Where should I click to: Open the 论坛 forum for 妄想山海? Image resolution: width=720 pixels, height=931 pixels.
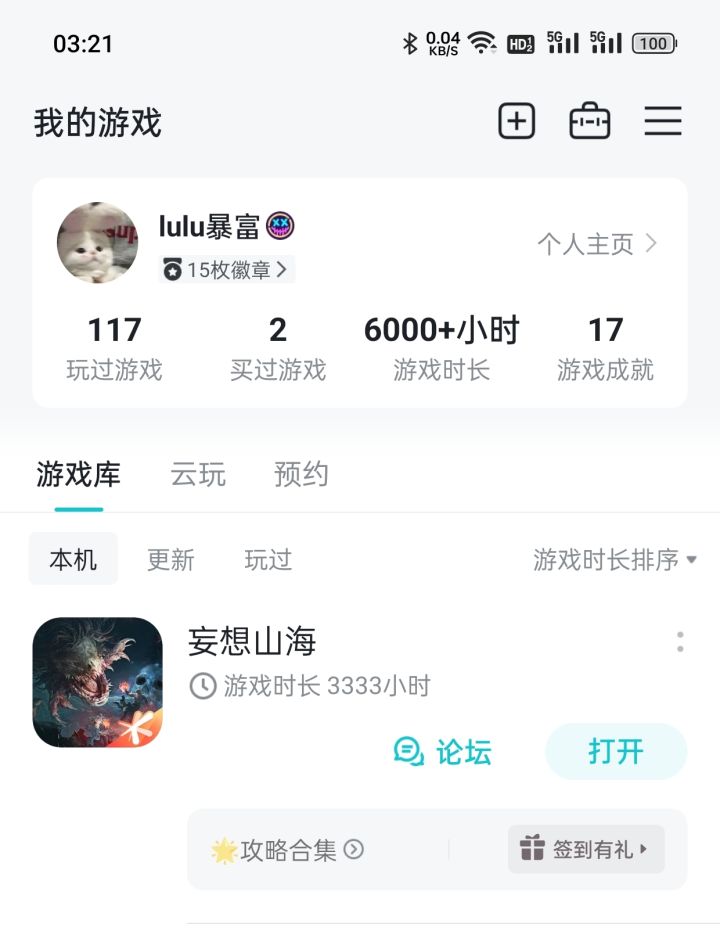coord(443,752)
